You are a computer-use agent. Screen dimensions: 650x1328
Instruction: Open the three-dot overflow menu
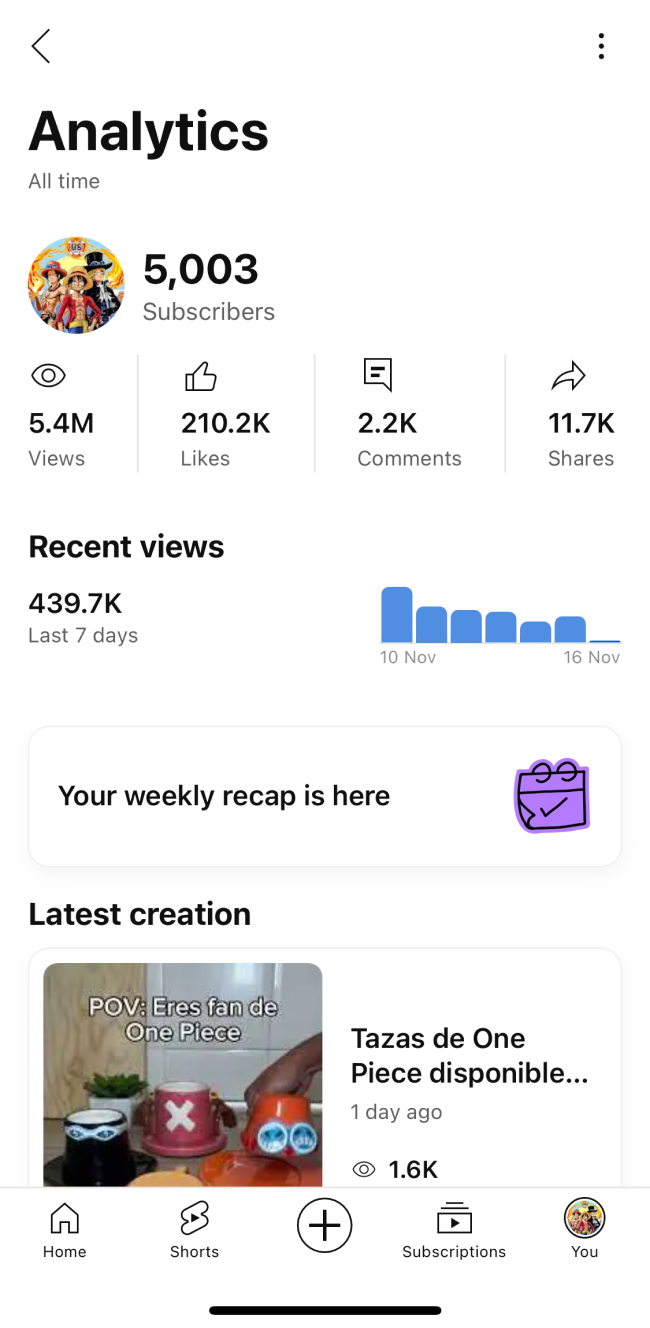601,46
